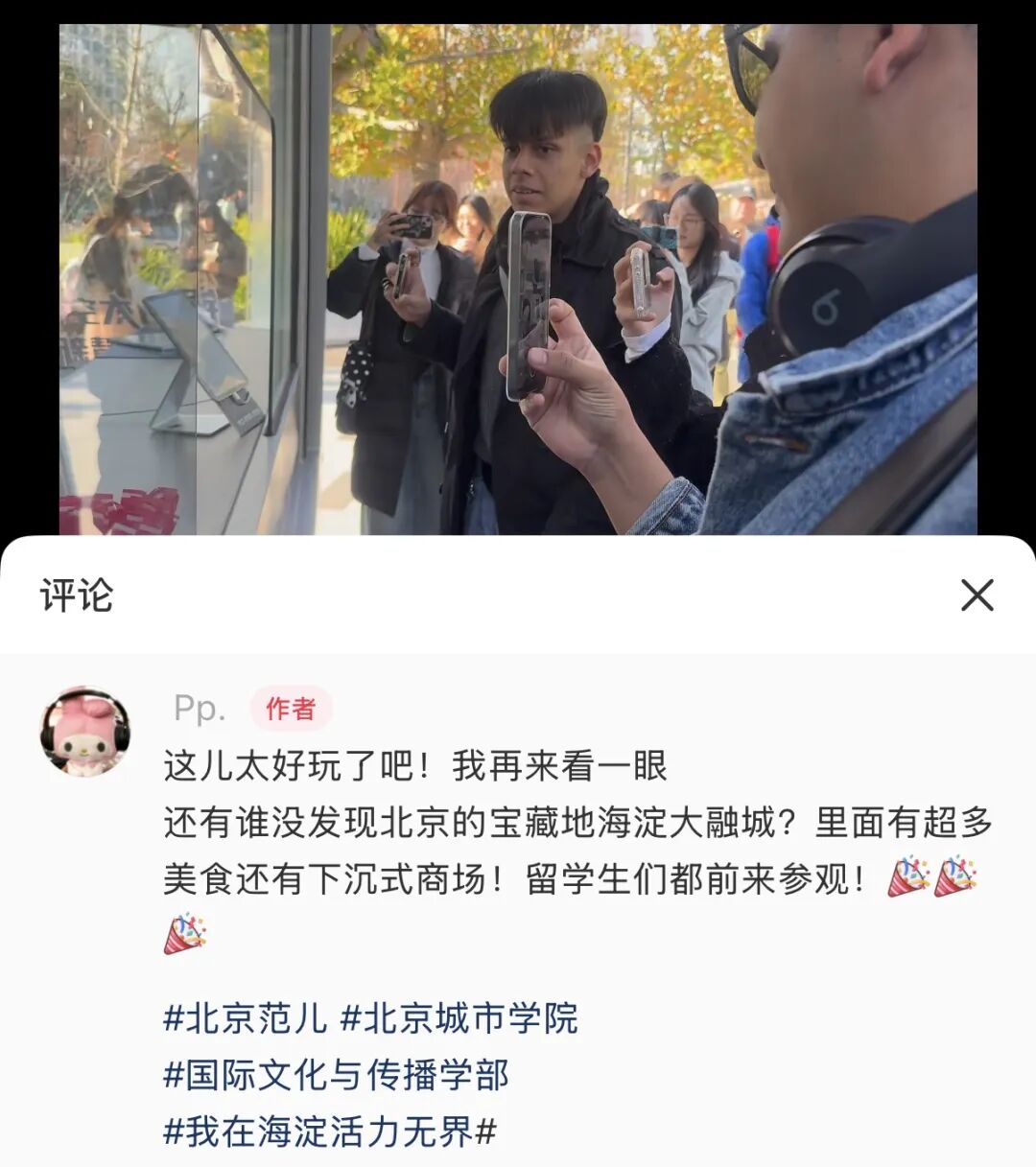Open the #北京城市学院 hashtag

pos(459,1018)
